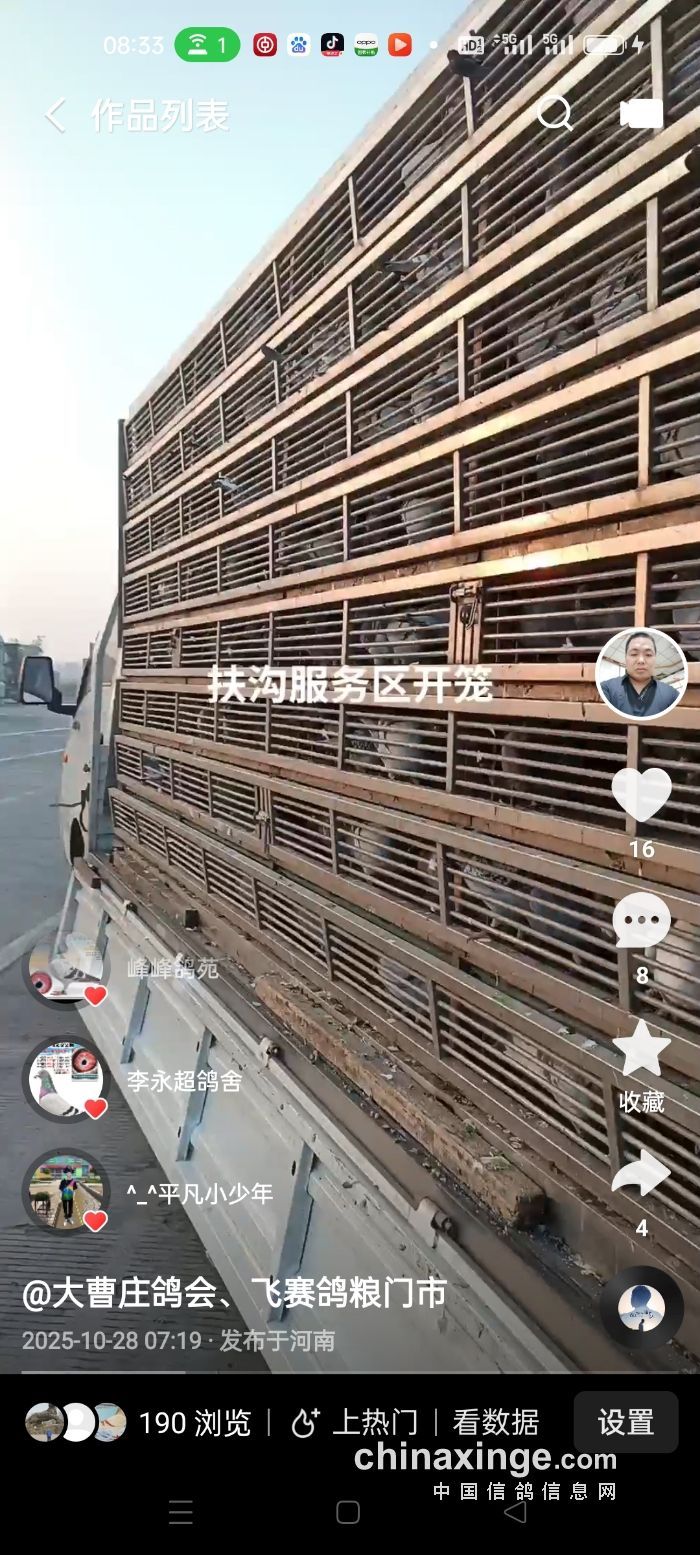Open the search icon
Screen dimensions: 700x1555
[555, 113]
